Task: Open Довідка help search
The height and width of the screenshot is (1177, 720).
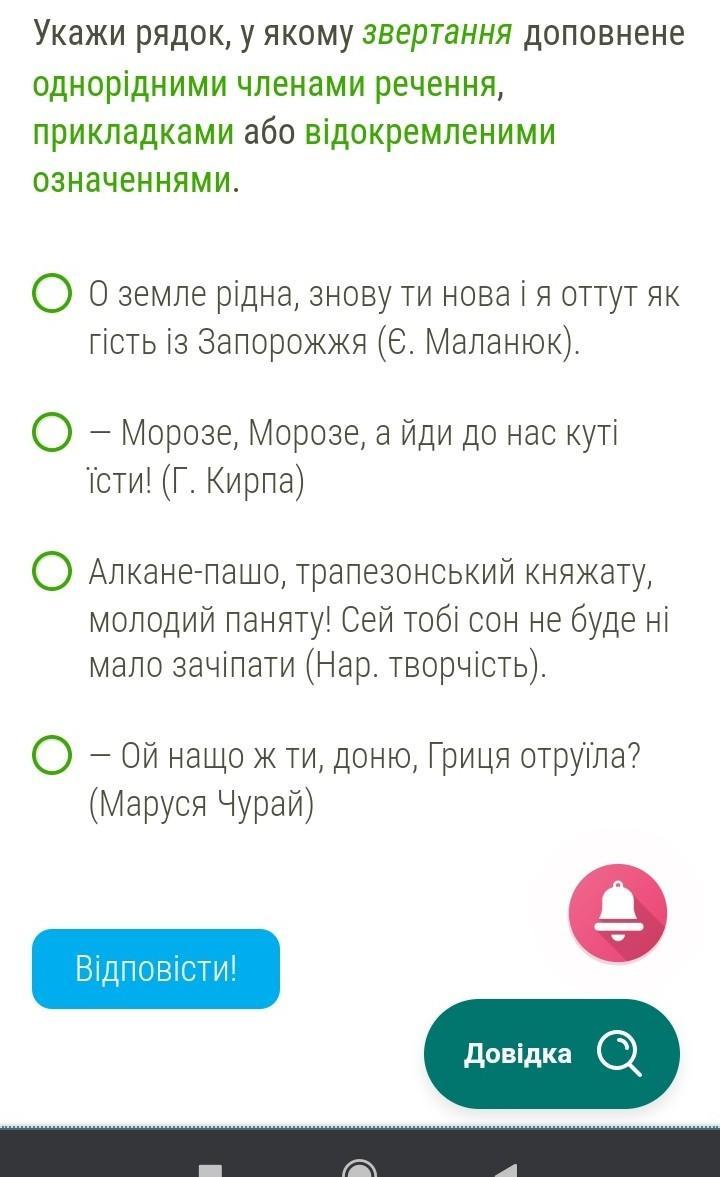Action: pyautogui.click(x=551, y=1053)
